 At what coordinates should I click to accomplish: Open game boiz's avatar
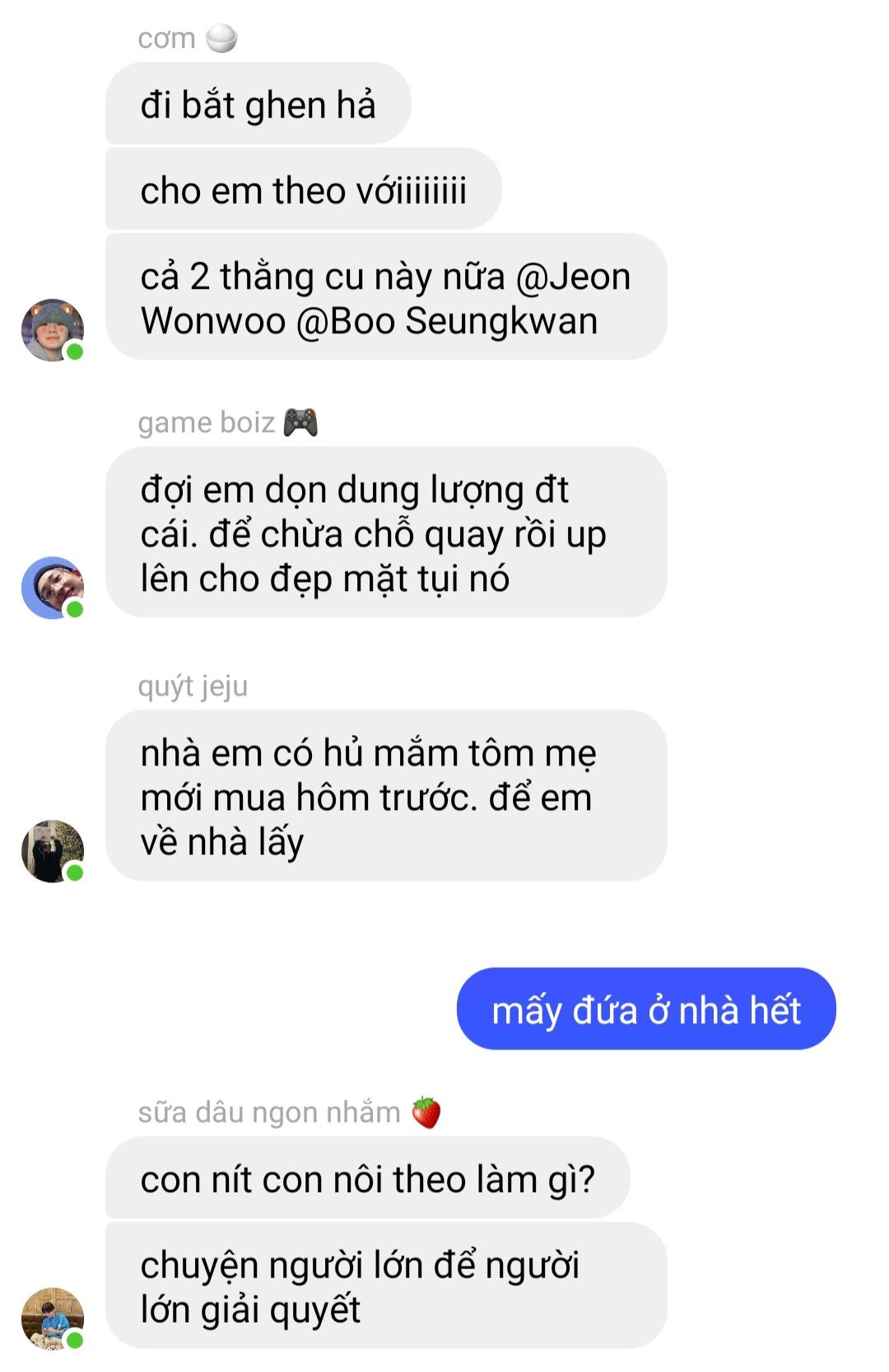click(52, 588)
